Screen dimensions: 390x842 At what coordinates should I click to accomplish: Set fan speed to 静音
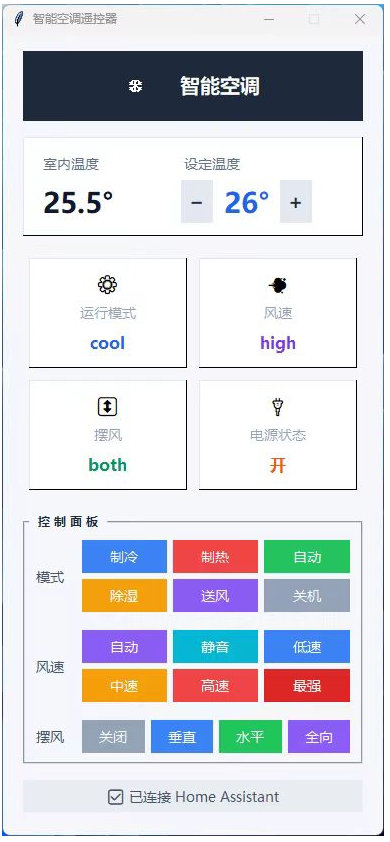point(215,647)
